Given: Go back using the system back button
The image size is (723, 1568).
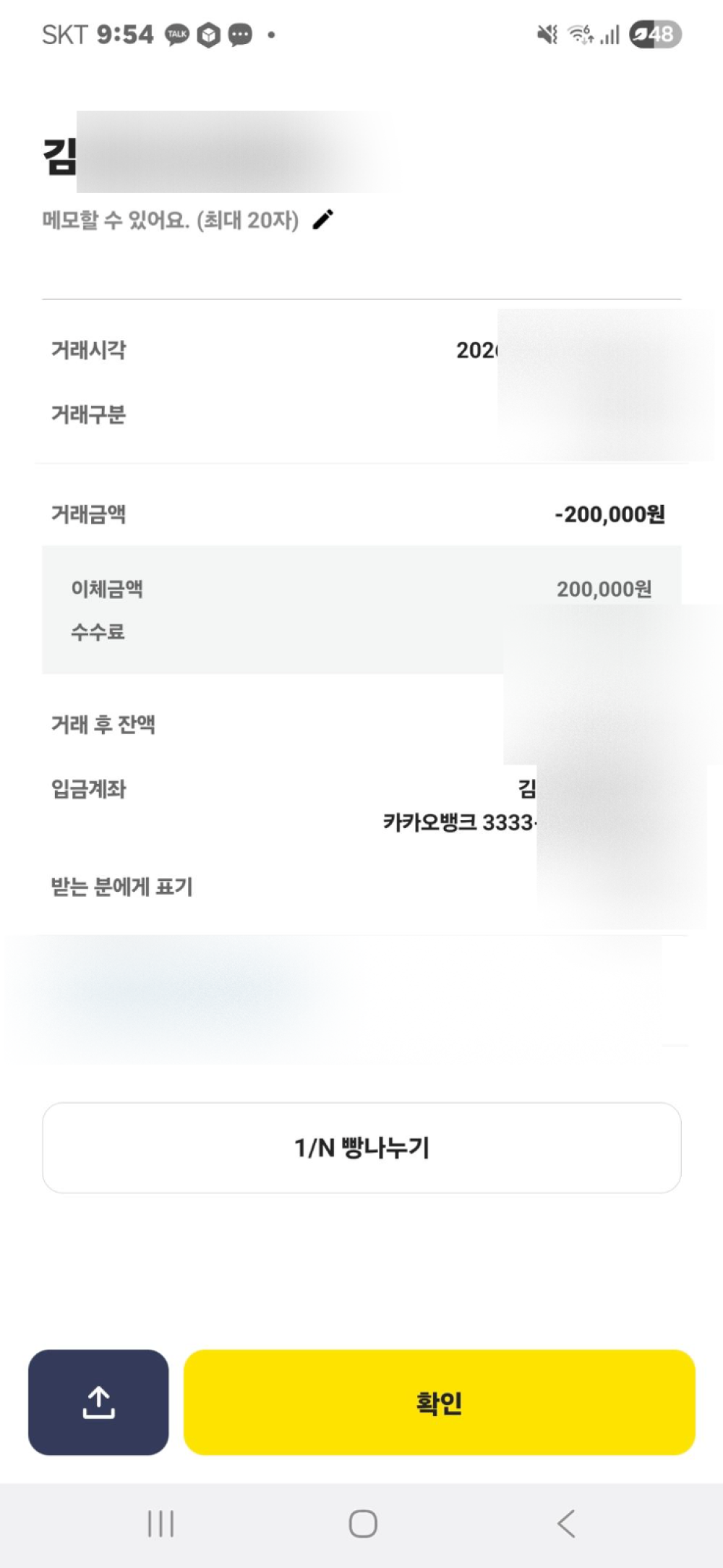Looking at the screenshot, I should pos(566,1523).
